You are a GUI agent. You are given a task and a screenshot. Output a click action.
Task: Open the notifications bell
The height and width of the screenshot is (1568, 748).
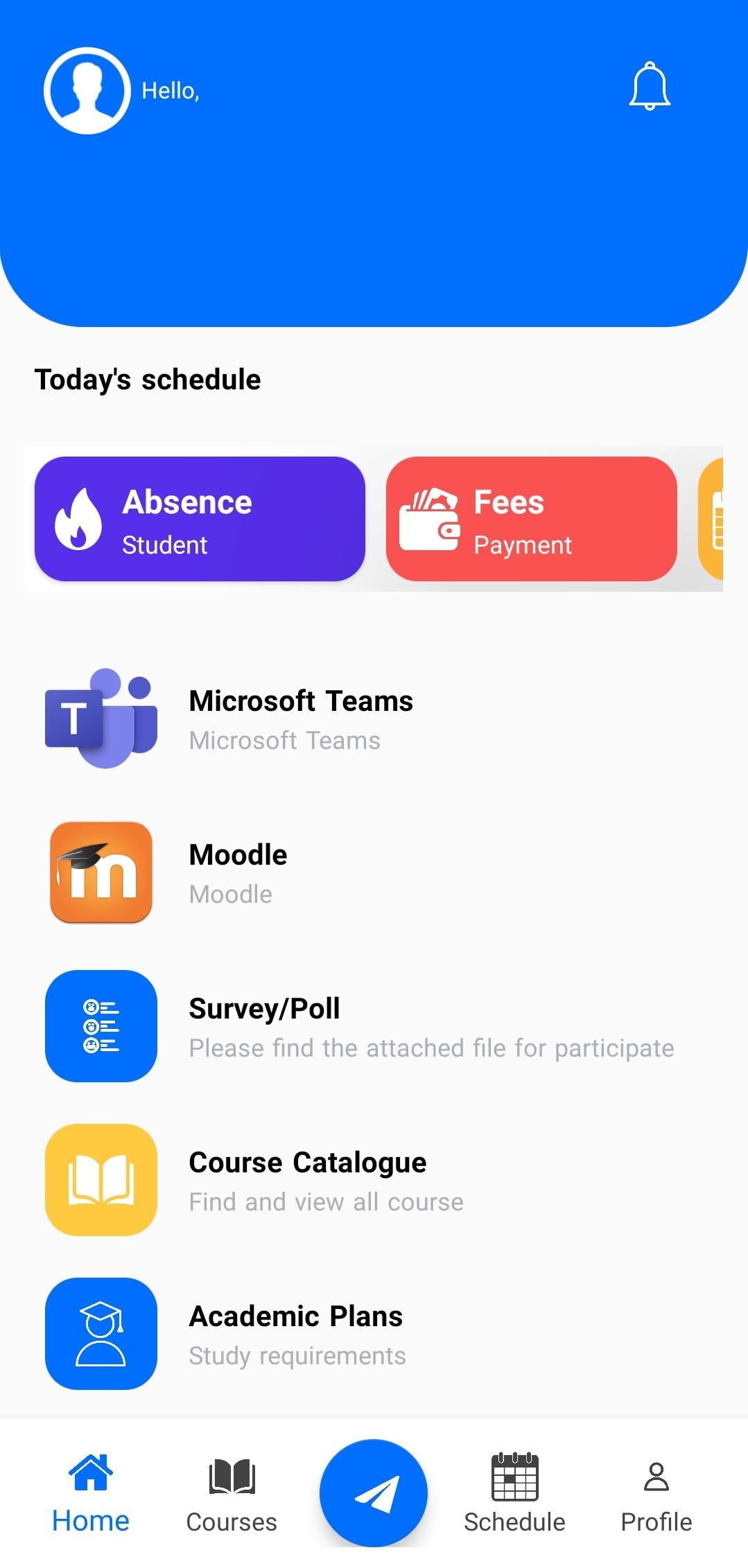(x=649, y=87)
